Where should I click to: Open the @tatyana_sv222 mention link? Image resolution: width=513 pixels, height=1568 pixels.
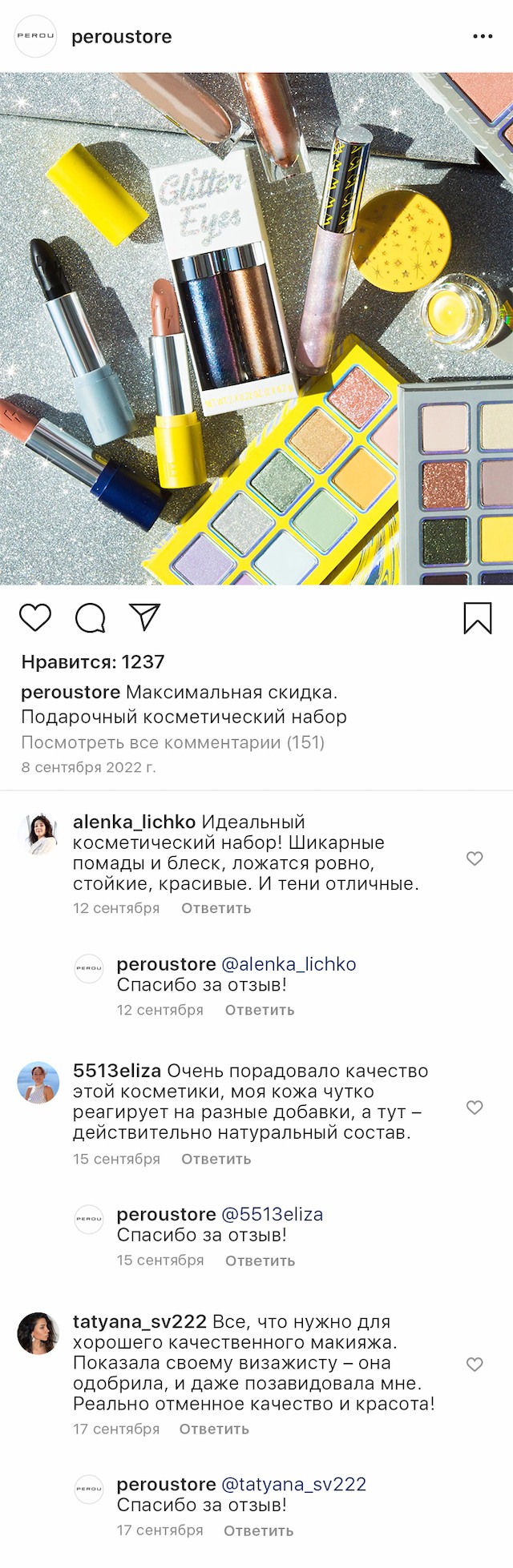pyautogui.click(x=293, y=1484)
